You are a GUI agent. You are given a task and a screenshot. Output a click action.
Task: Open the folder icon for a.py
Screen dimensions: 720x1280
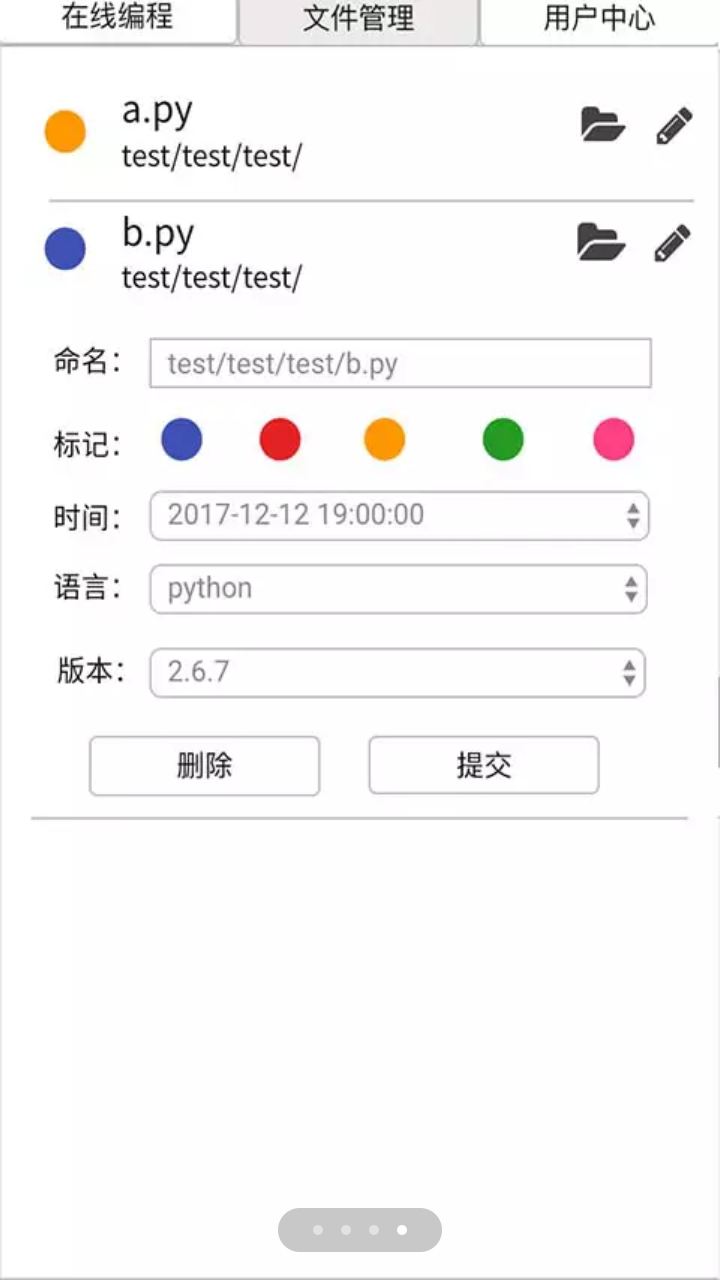[x=603, y=125]
